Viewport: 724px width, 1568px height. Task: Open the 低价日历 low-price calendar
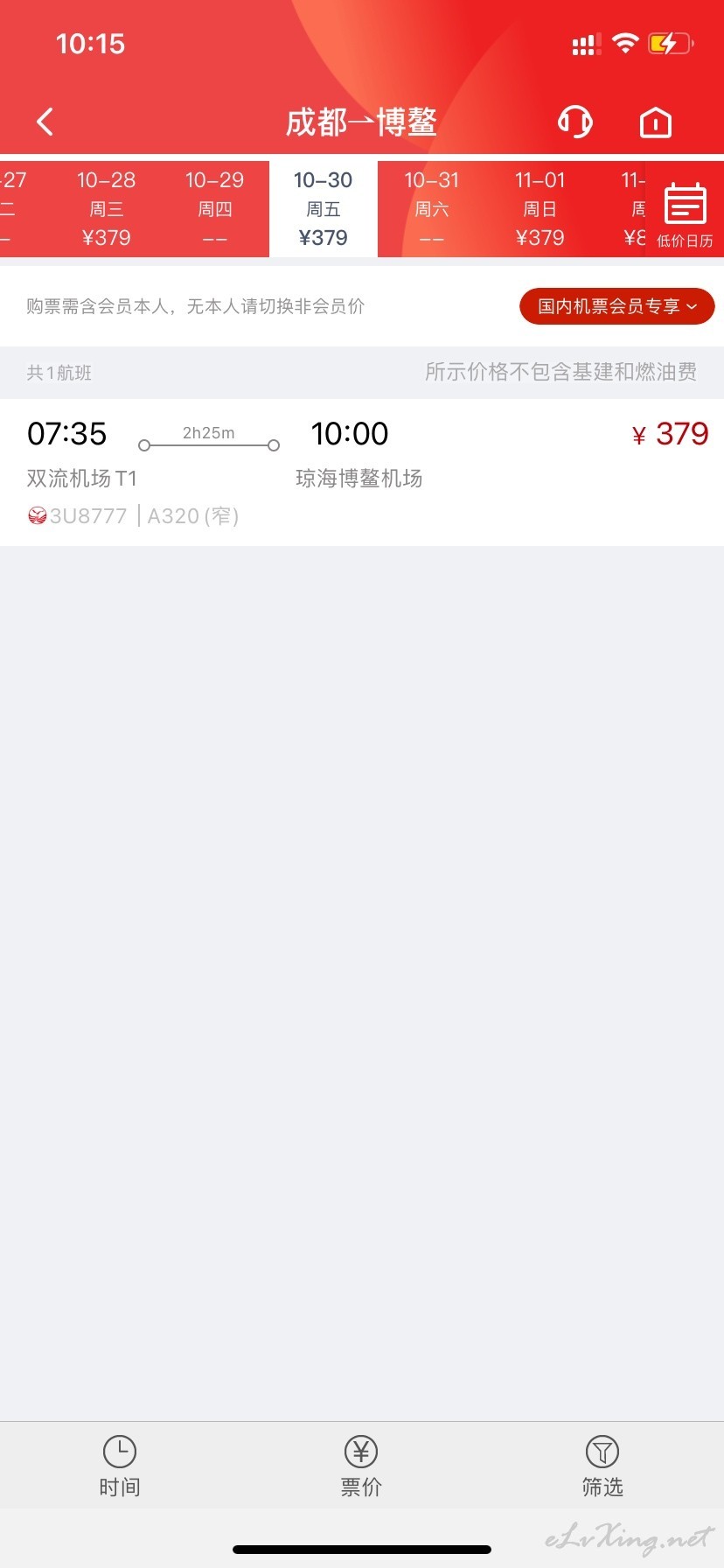point(685,215)
